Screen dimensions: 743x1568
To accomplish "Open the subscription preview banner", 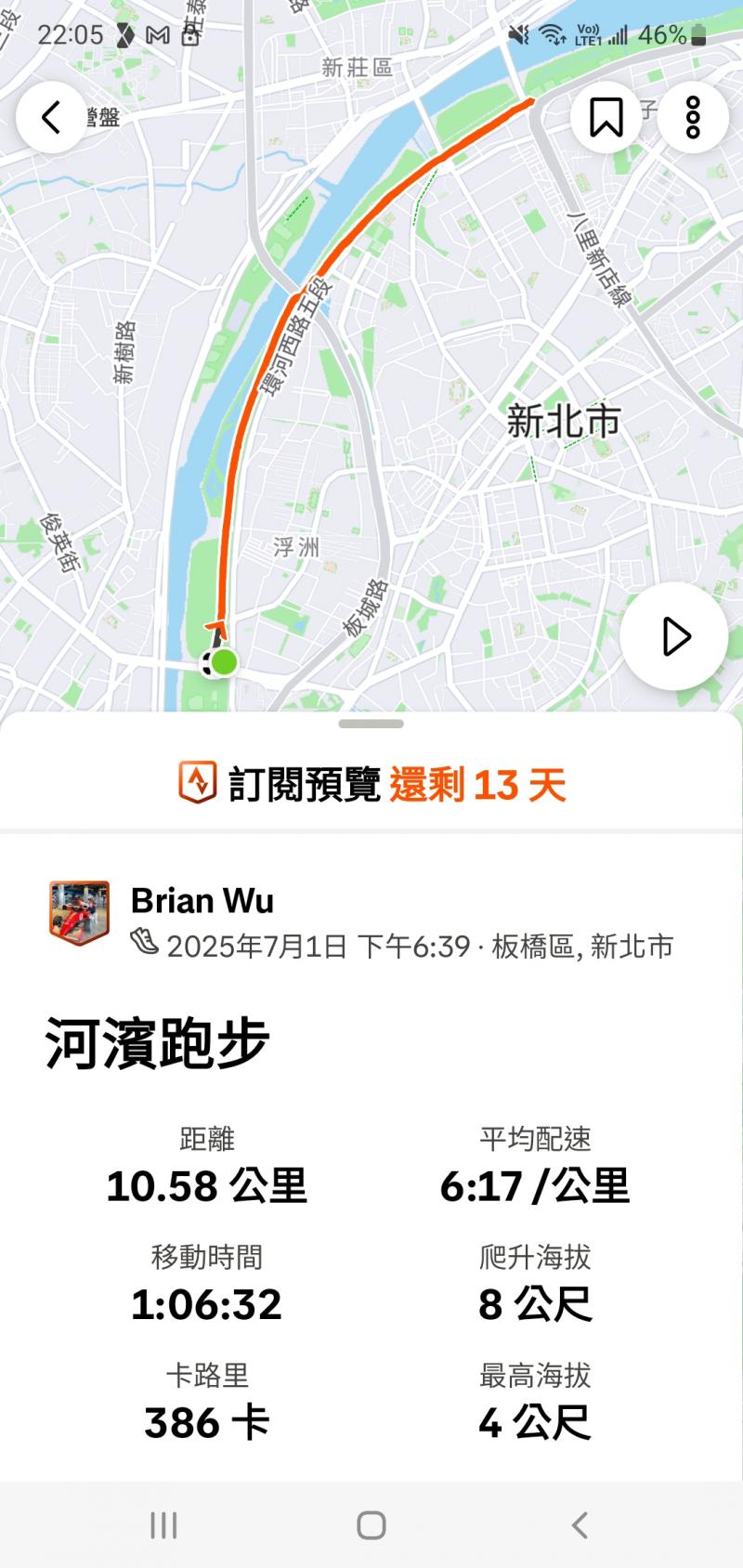I will (371, 785).
